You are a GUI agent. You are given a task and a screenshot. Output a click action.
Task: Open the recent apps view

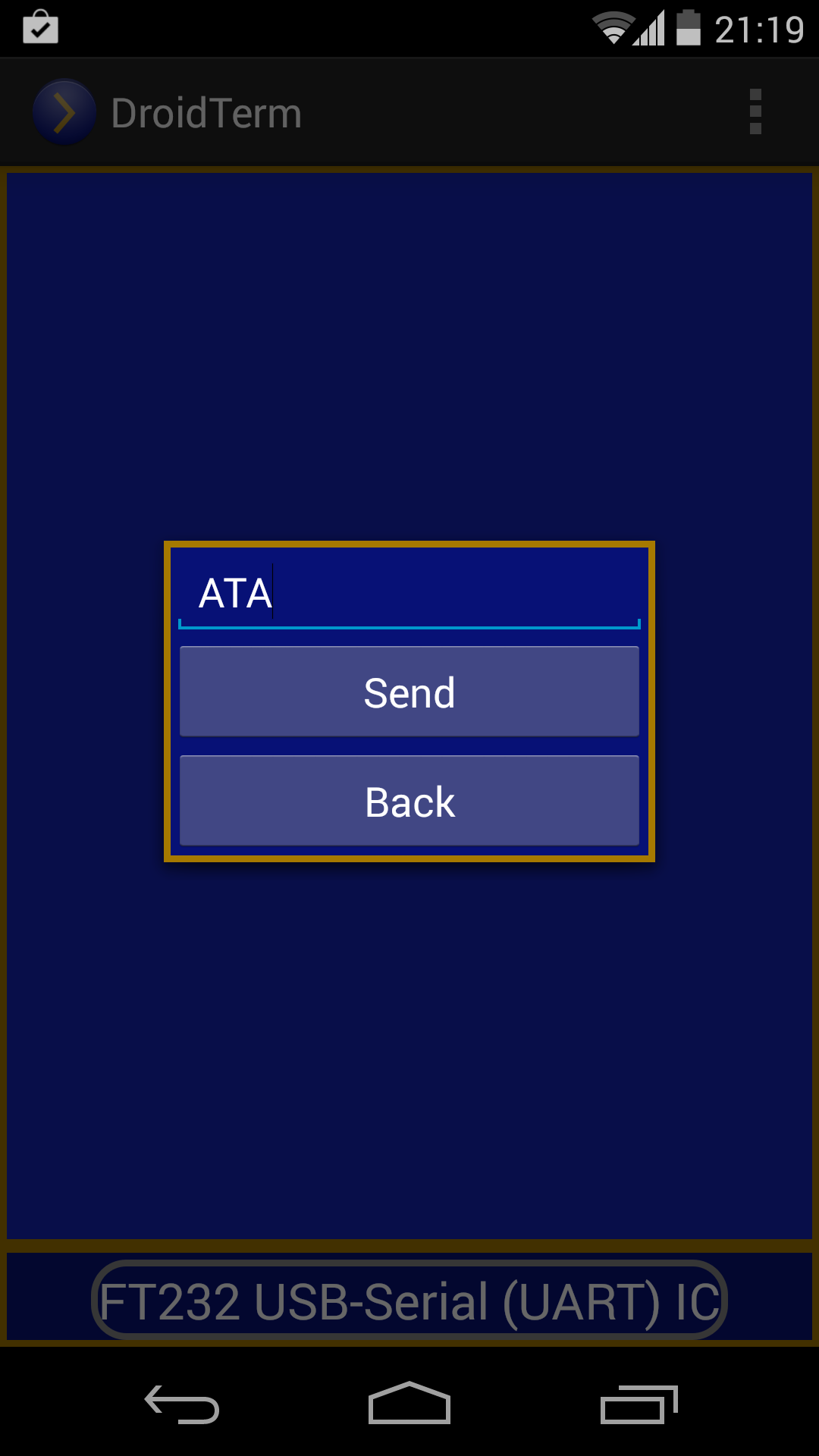[x=638, y=1404]
